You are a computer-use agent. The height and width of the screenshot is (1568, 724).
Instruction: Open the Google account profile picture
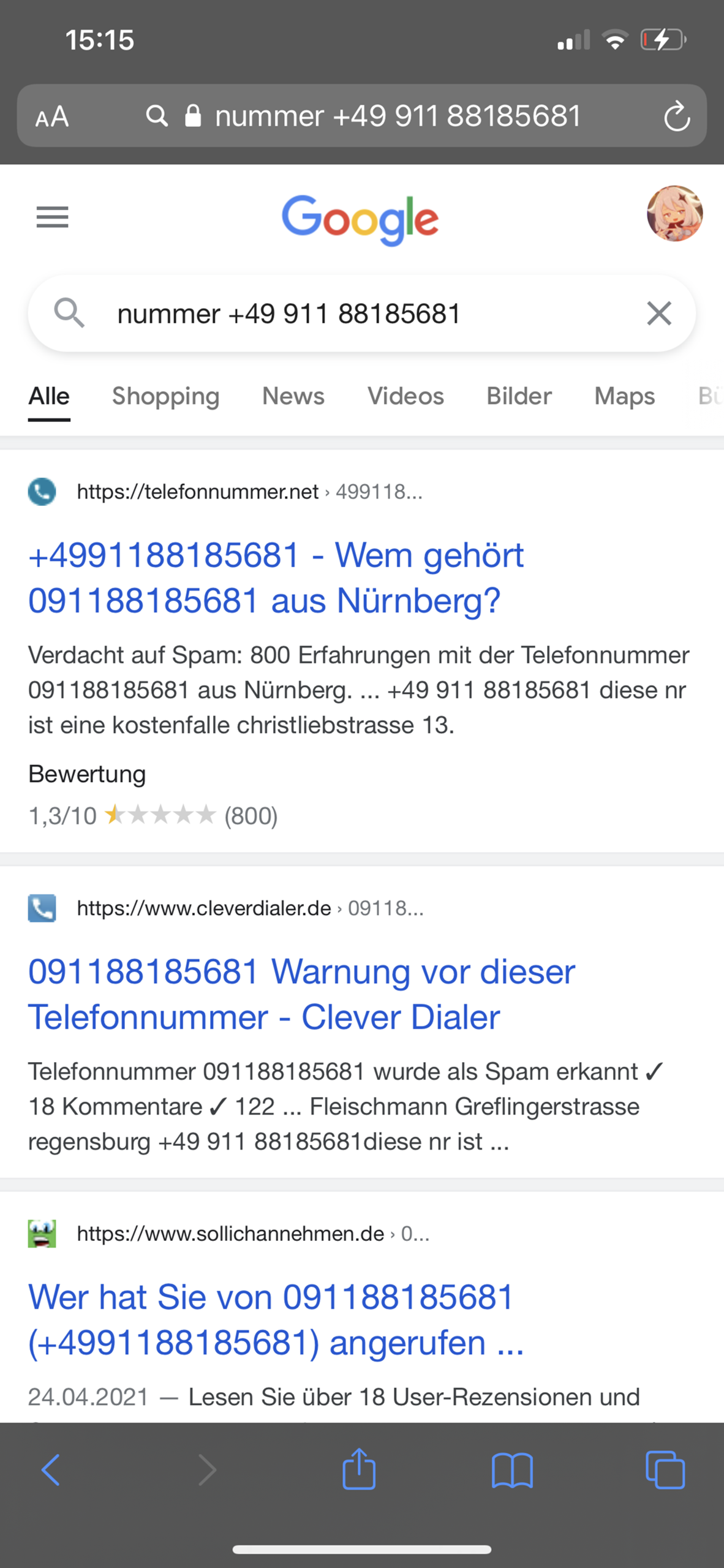[x=674, y=214]
